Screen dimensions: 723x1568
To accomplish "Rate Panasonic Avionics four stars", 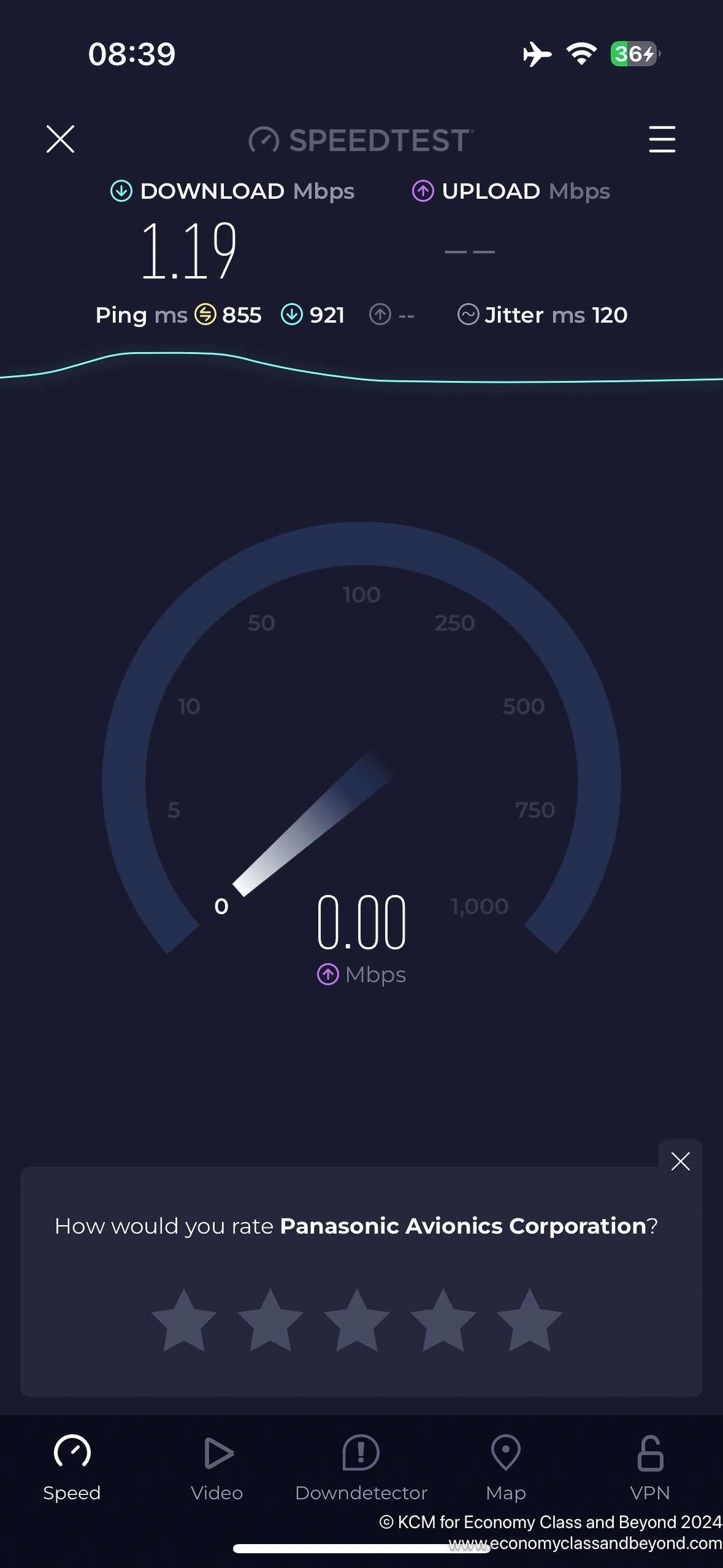I will pyautogui.click(x=443, y=1320).
